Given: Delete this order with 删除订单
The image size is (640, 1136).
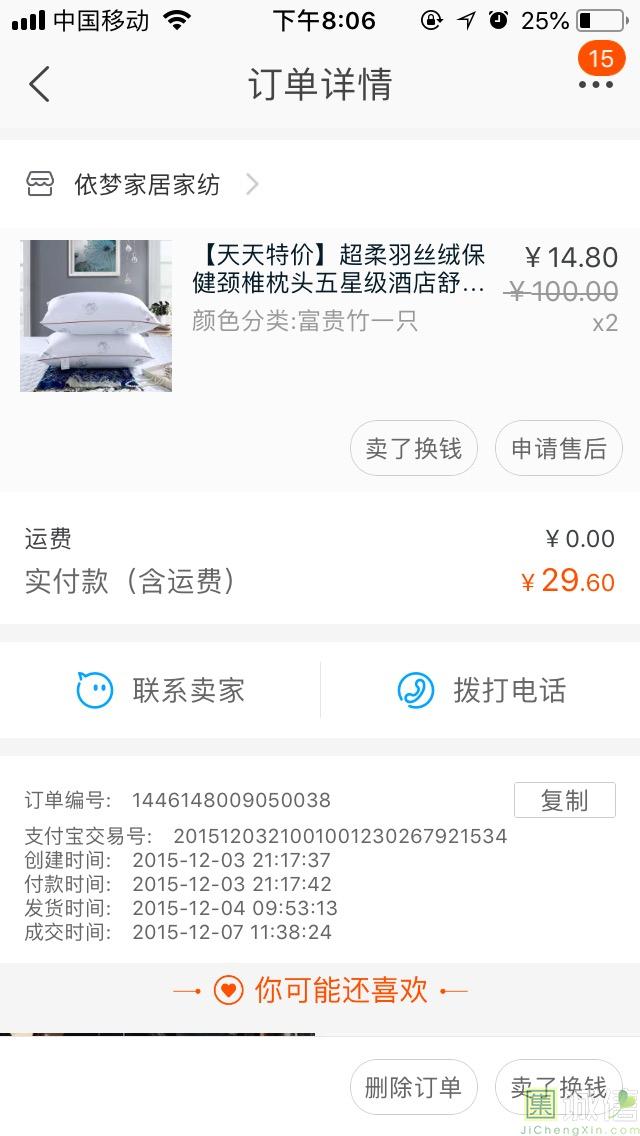Looking at the screenshot, I should pos(413,1087).
